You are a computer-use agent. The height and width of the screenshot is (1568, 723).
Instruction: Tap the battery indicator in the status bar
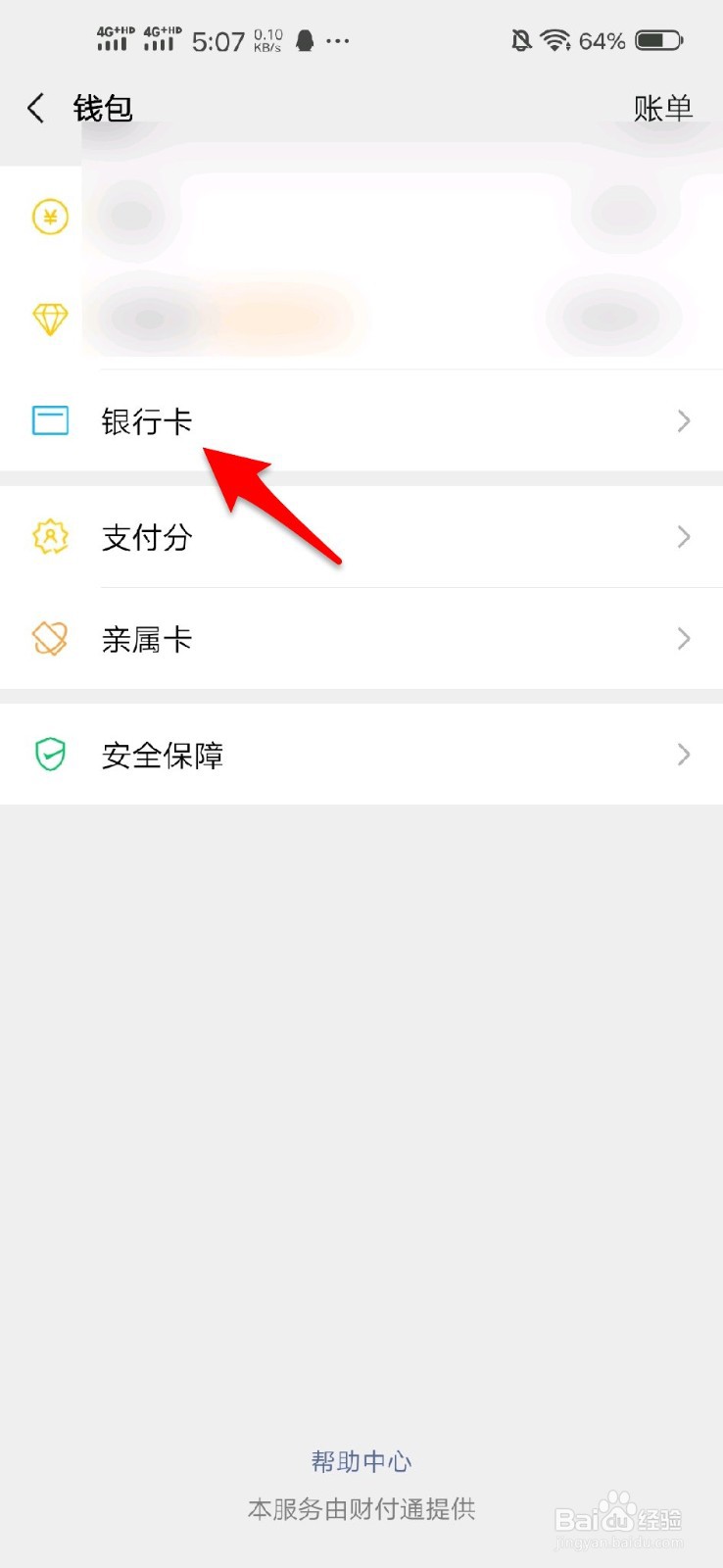coord(658,40)
